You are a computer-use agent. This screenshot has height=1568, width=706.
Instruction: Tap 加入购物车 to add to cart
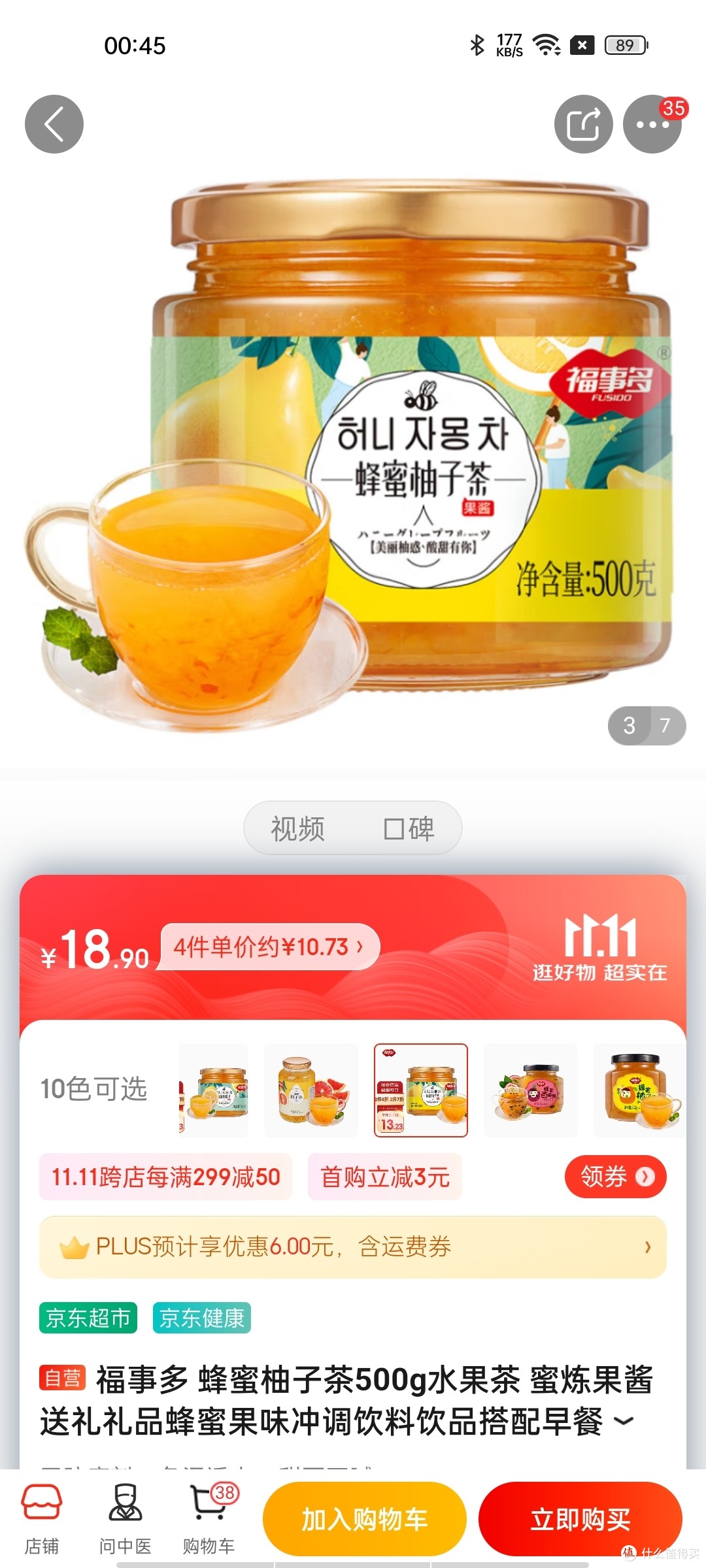tap(365, 1519)
